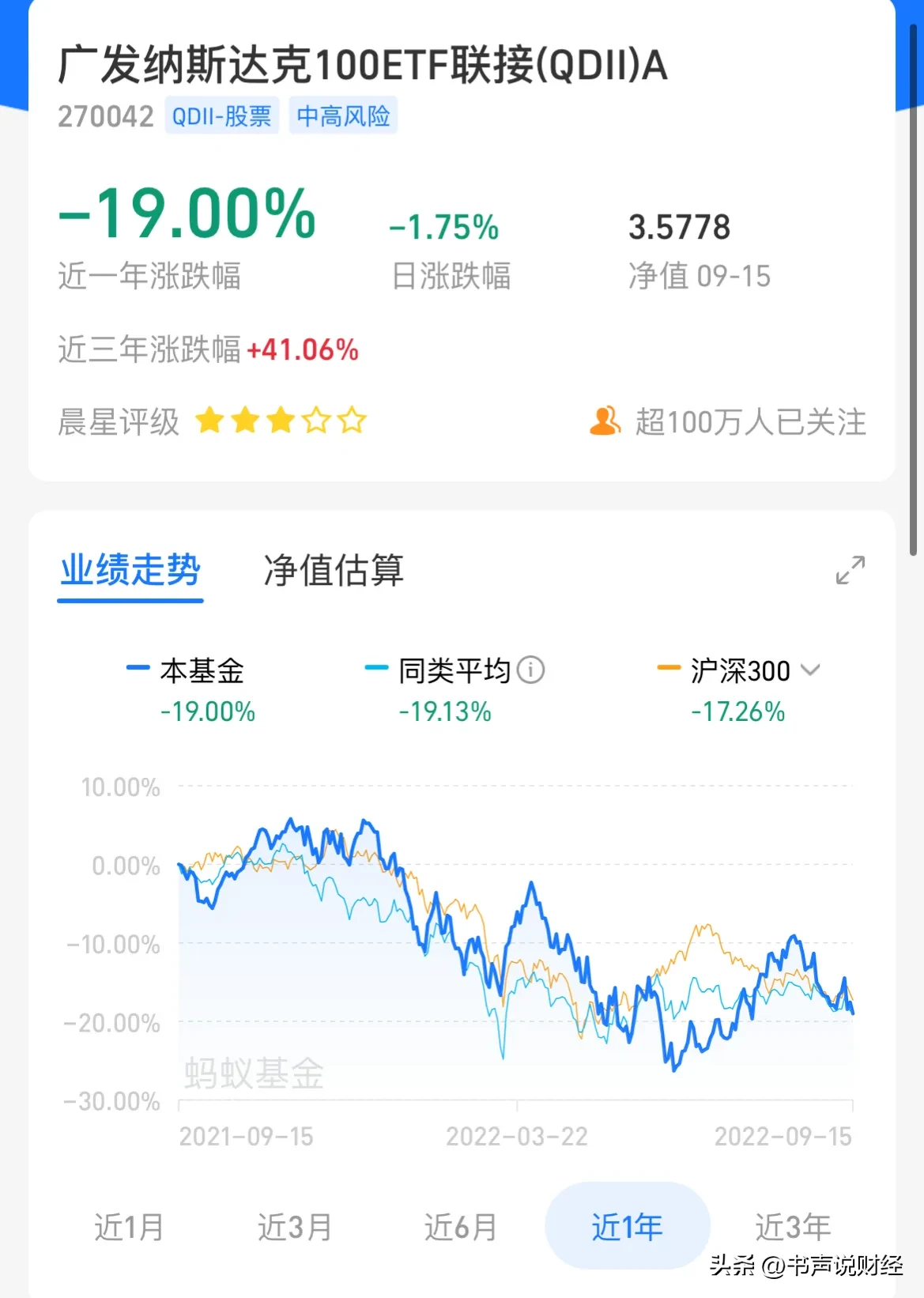Select the 近6月 time range

461,1227
